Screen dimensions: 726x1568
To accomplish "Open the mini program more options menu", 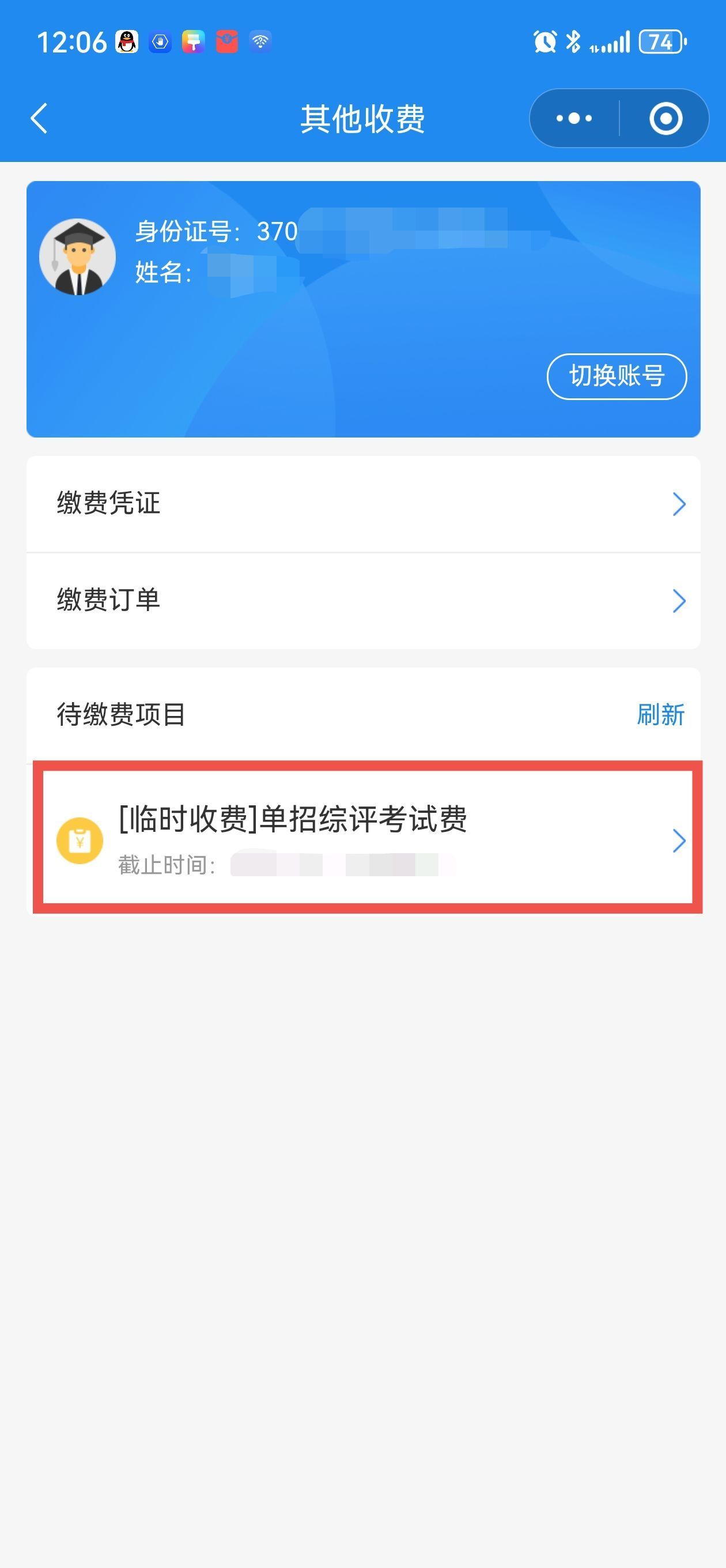I will pyautogui.click(x=574, y=118).
